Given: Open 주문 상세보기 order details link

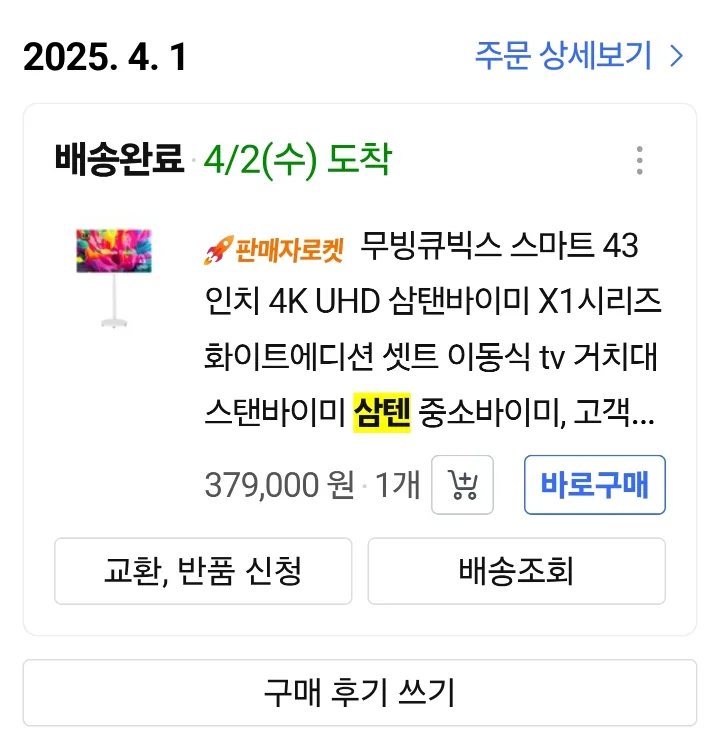Looking at the screenshot, I should click(579, 56).
